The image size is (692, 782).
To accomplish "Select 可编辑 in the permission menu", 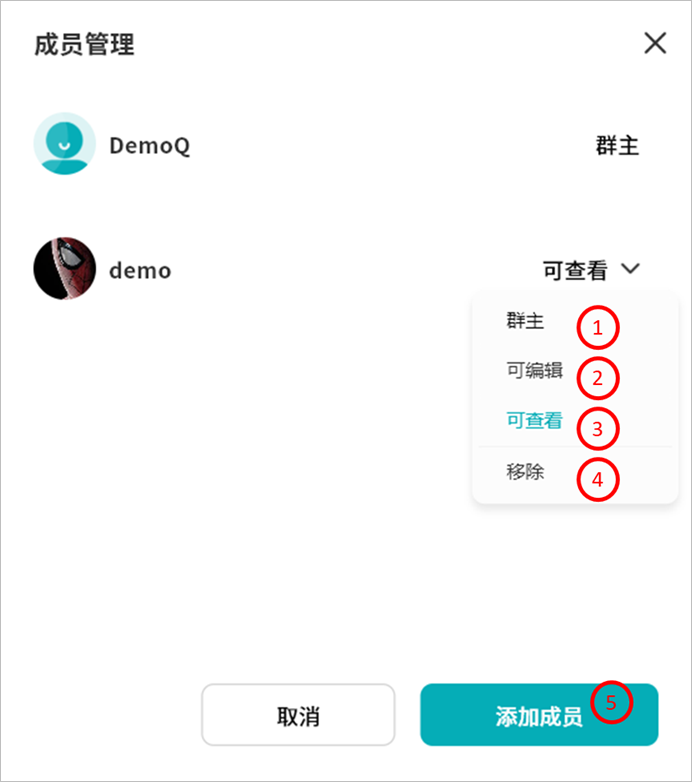I will click(x=535, y=371).
